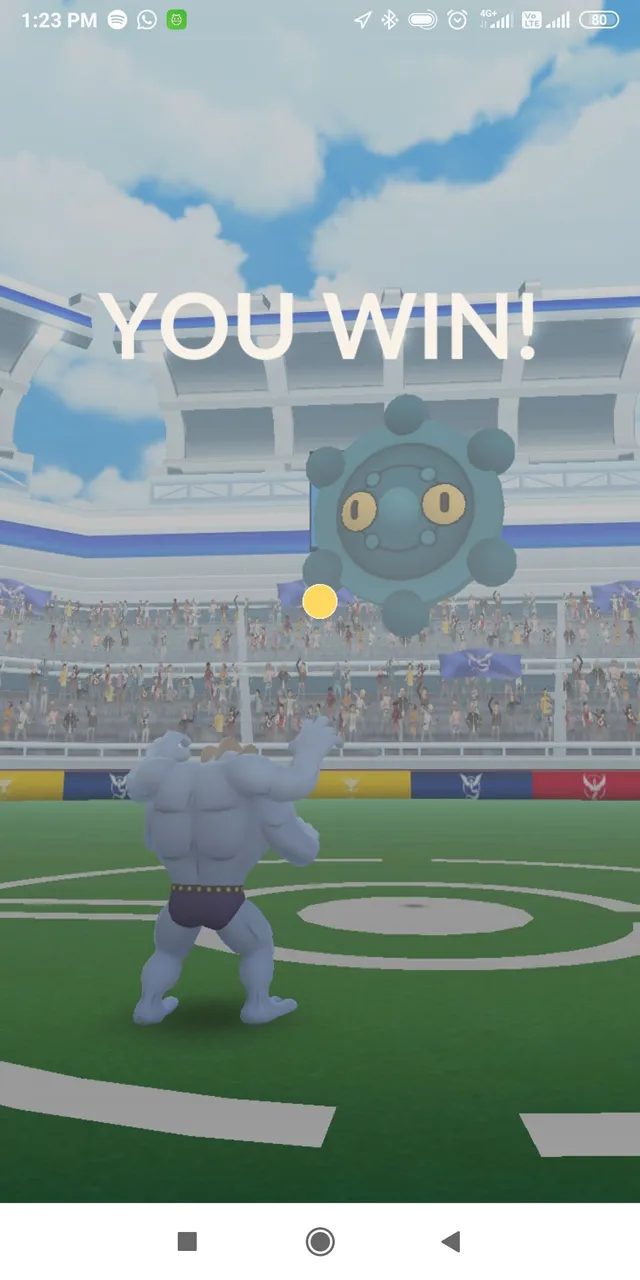Open recent apps with the square button
The height and width of the screenshot is (1280, 640).
click(x=187, y=1241)
